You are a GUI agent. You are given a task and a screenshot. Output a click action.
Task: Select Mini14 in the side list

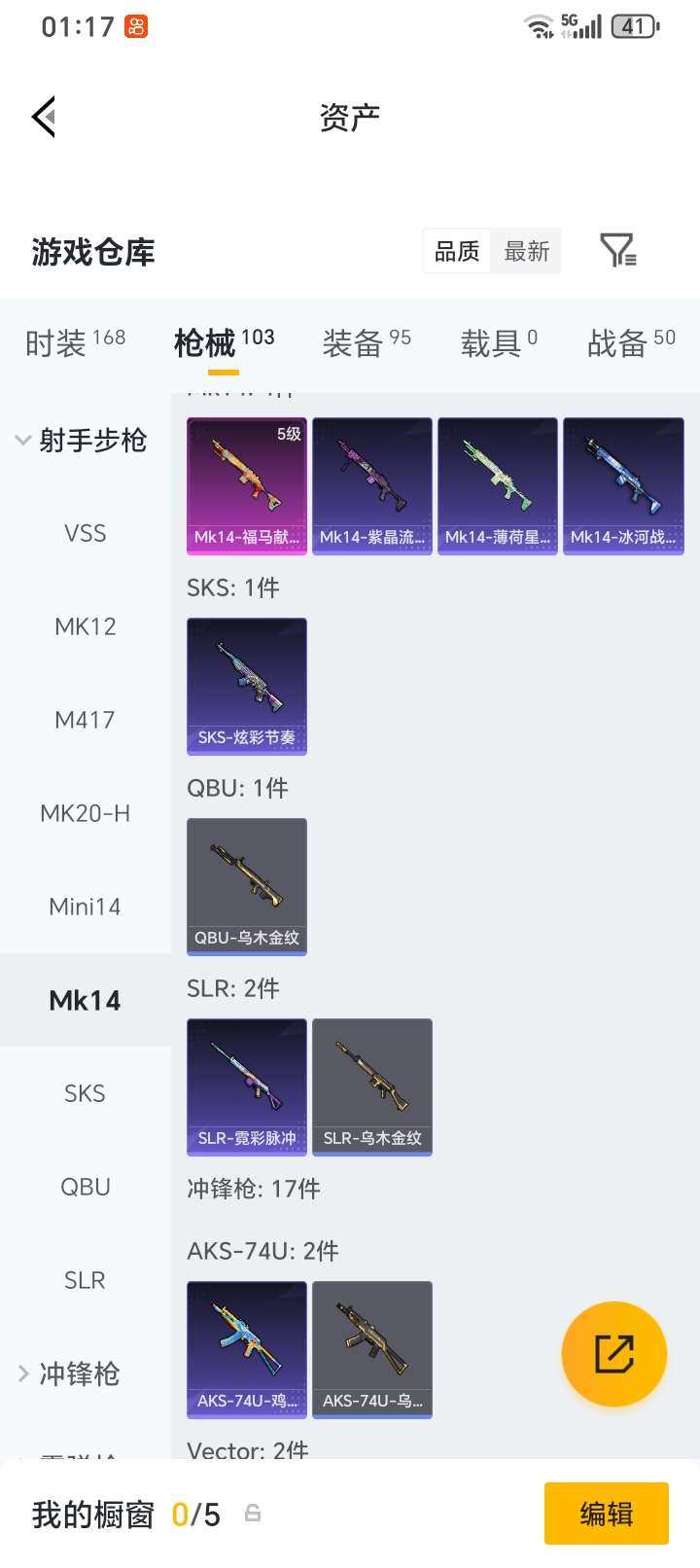(86, 907)
